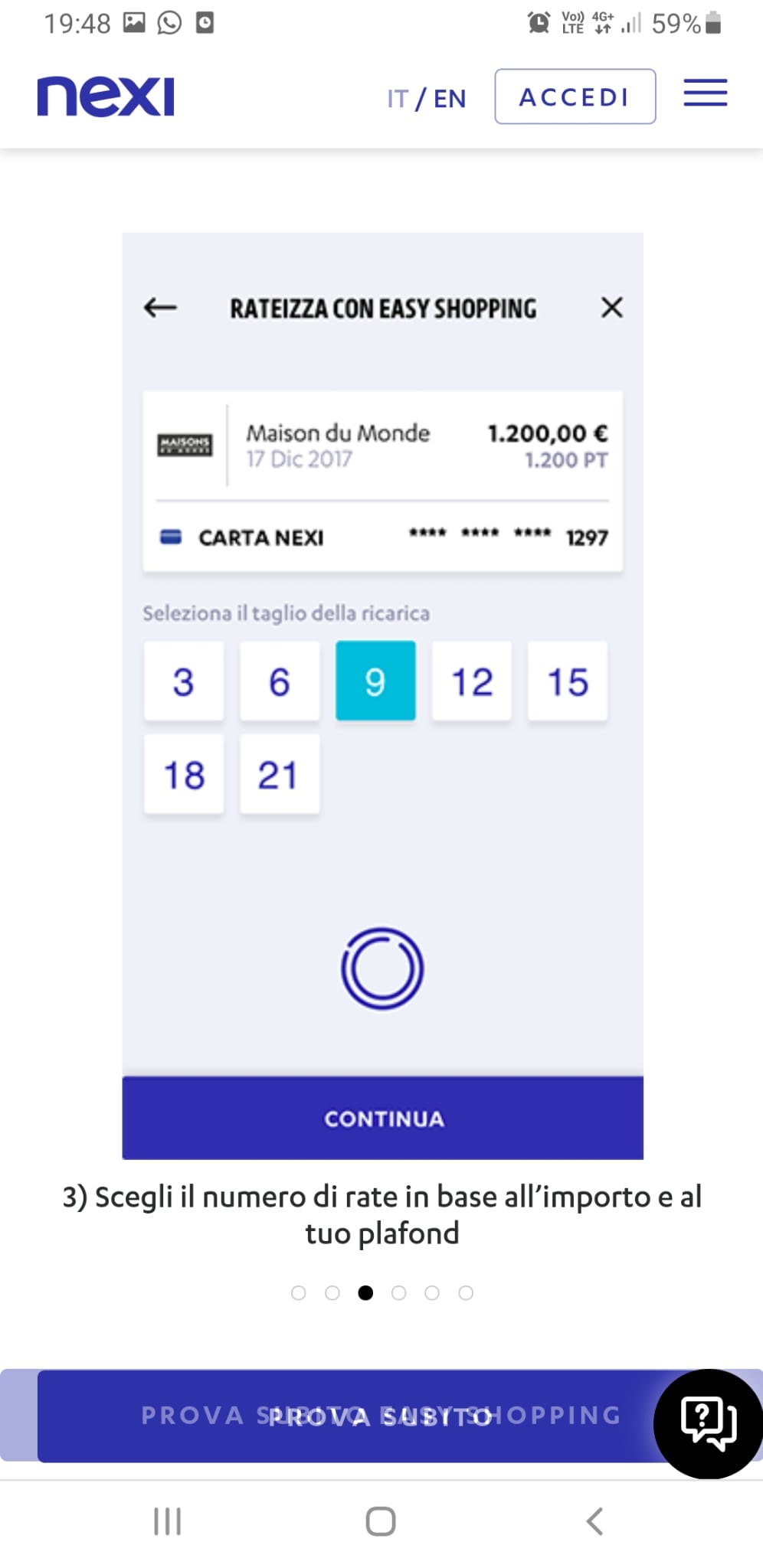Open recent apps from the navigation bar

[168, 1521]
